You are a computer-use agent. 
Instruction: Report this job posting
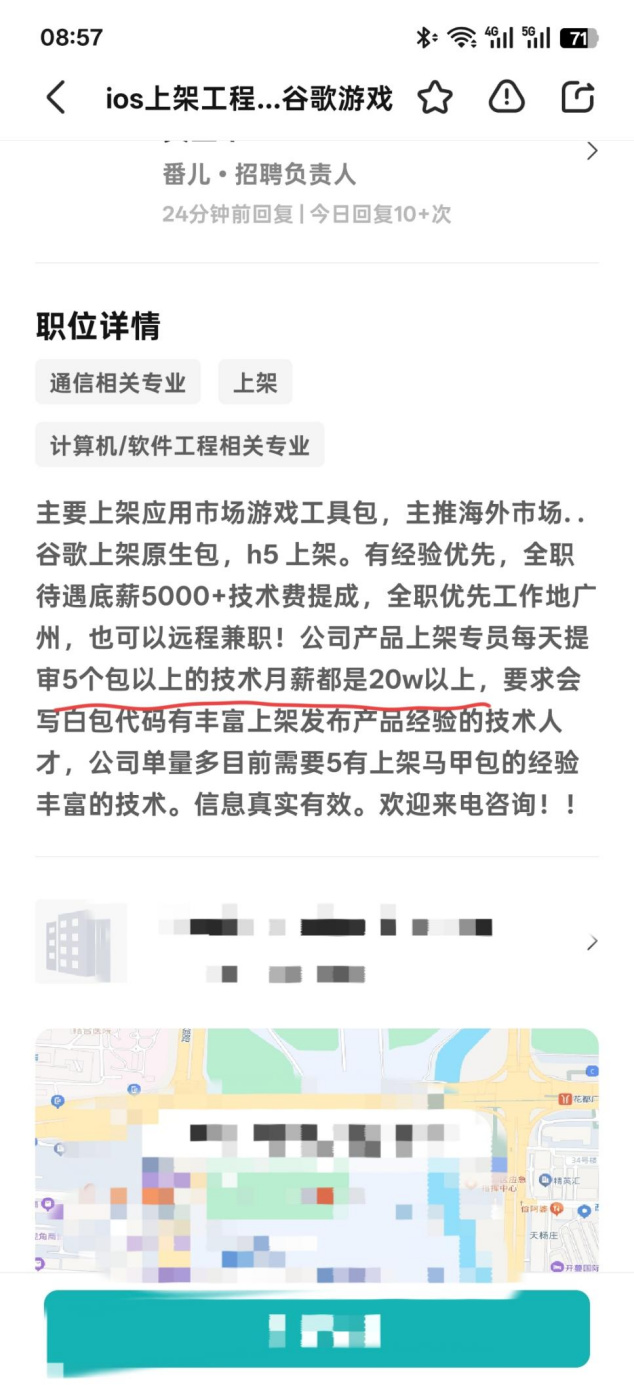(x=507, y=97)
